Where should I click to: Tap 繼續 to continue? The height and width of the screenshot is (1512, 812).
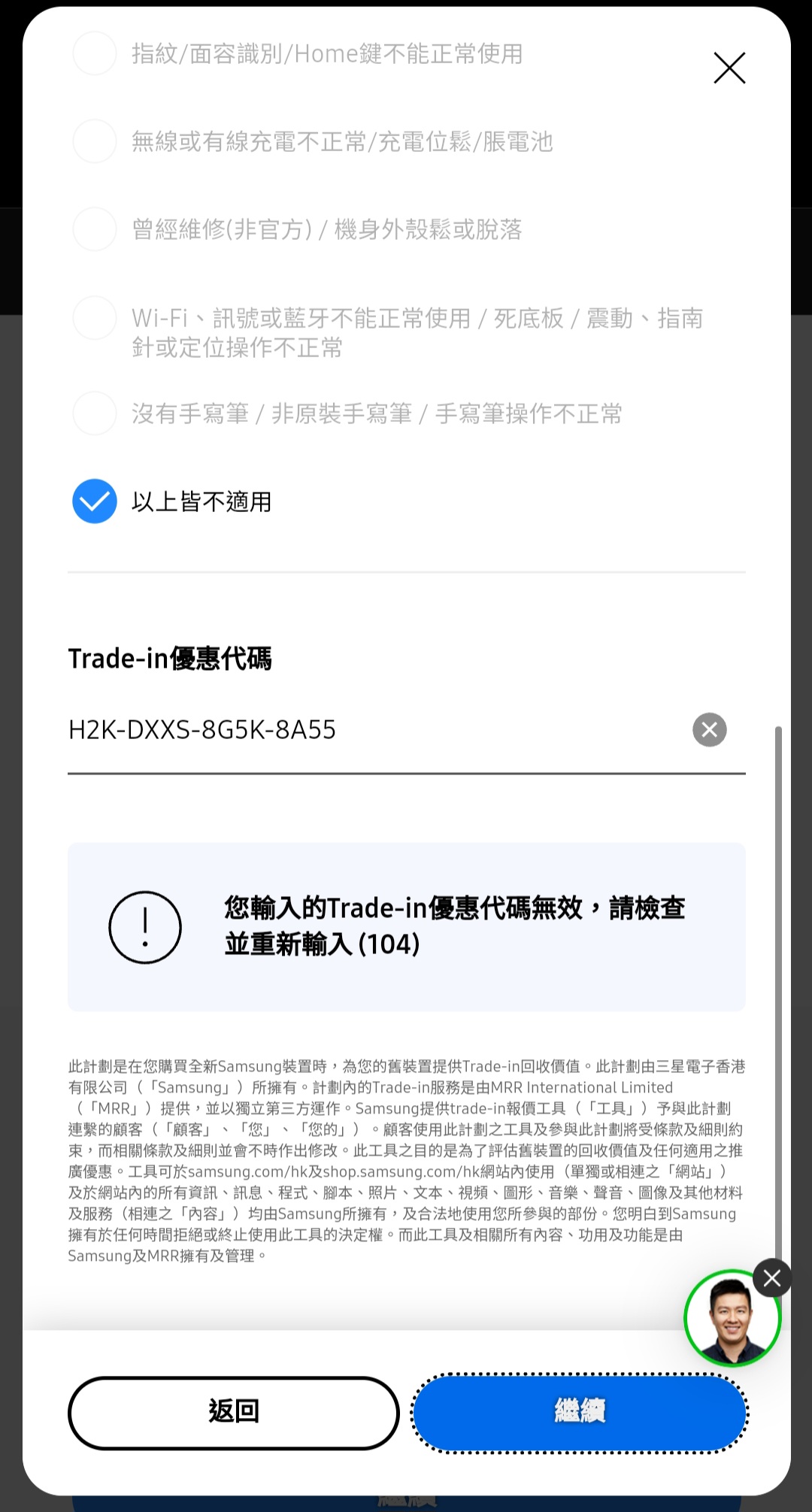[x=579, y=1413]
